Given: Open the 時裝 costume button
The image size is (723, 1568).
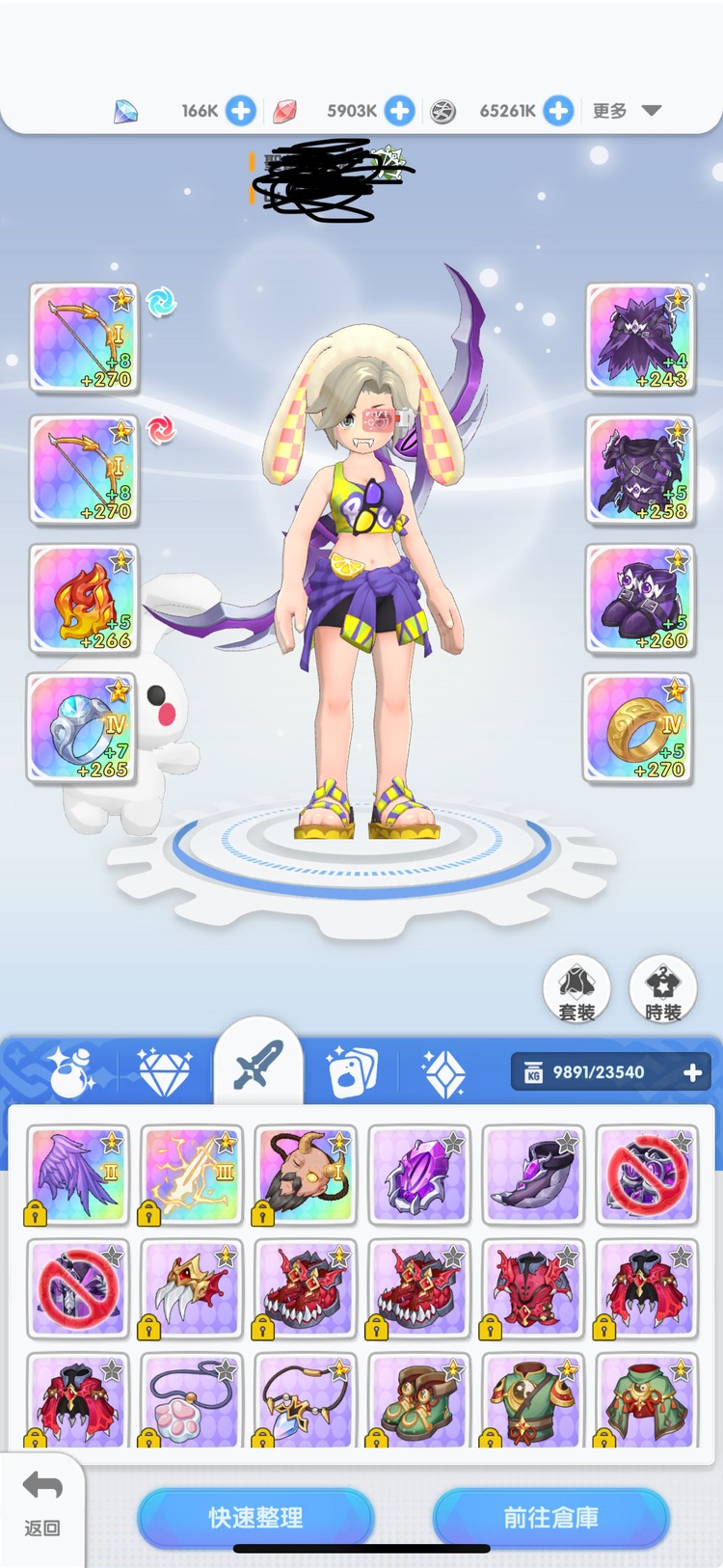Looking at the screenshot, I should (x=663, y=989).
